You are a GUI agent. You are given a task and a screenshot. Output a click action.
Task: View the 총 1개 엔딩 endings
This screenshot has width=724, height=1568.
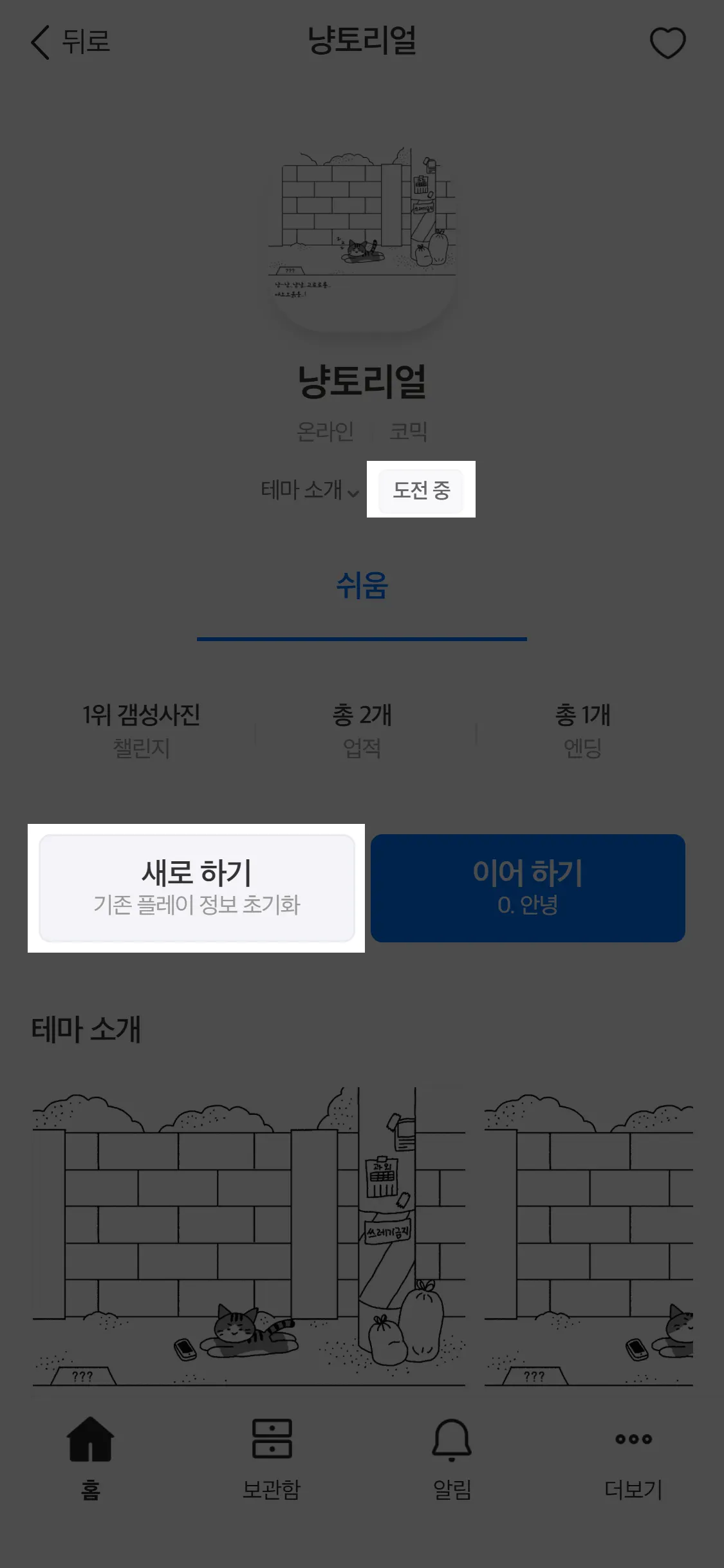click(582, 731)
